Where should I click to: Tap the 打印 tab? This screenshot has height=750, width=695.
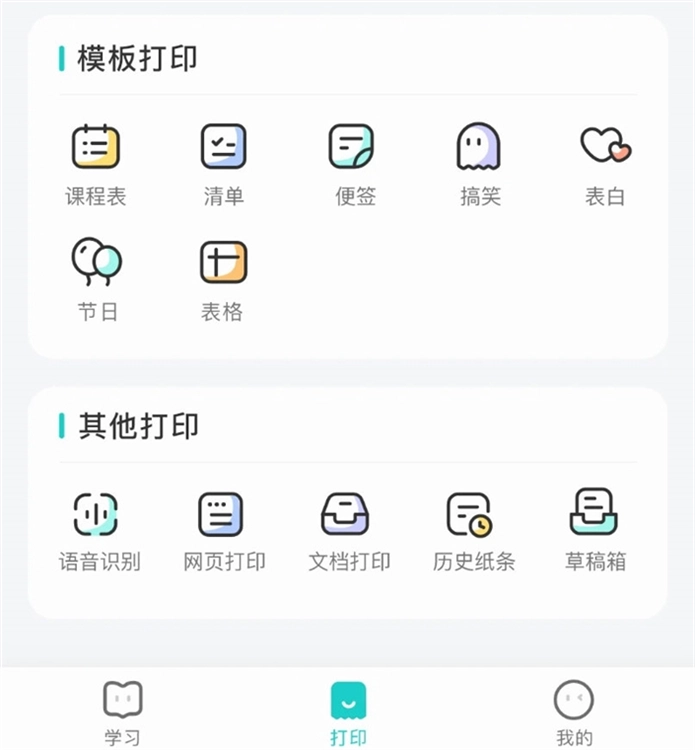click(x=348, y=710)
